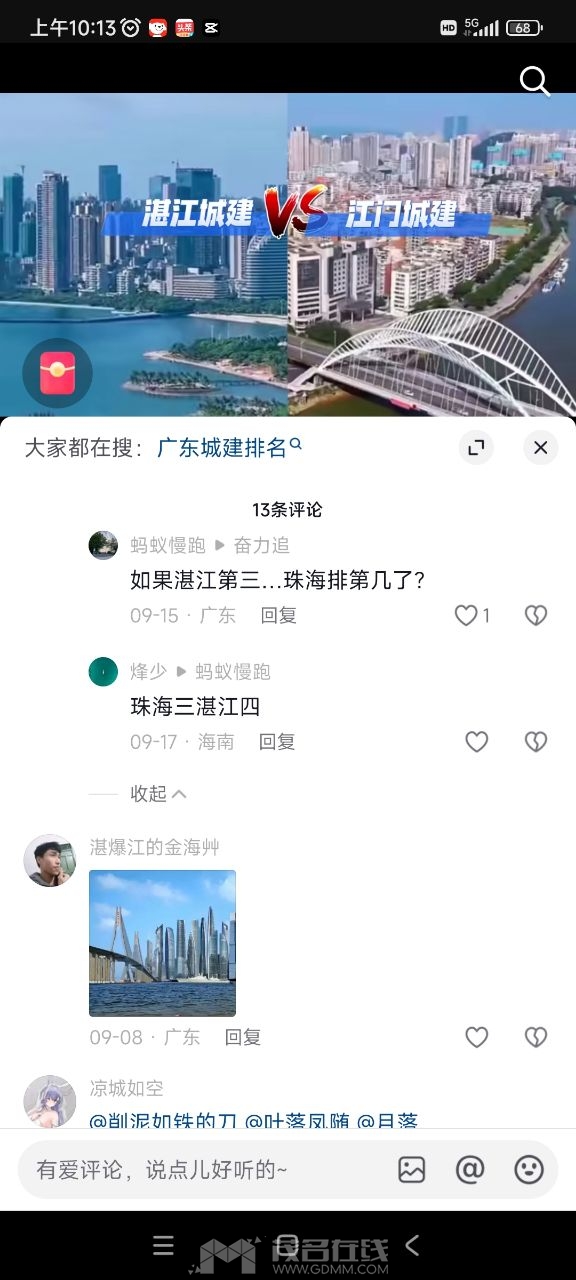Expand the comments panel to full screen
This screenshot has height=1280, width=576.
[x=477, y=447]
